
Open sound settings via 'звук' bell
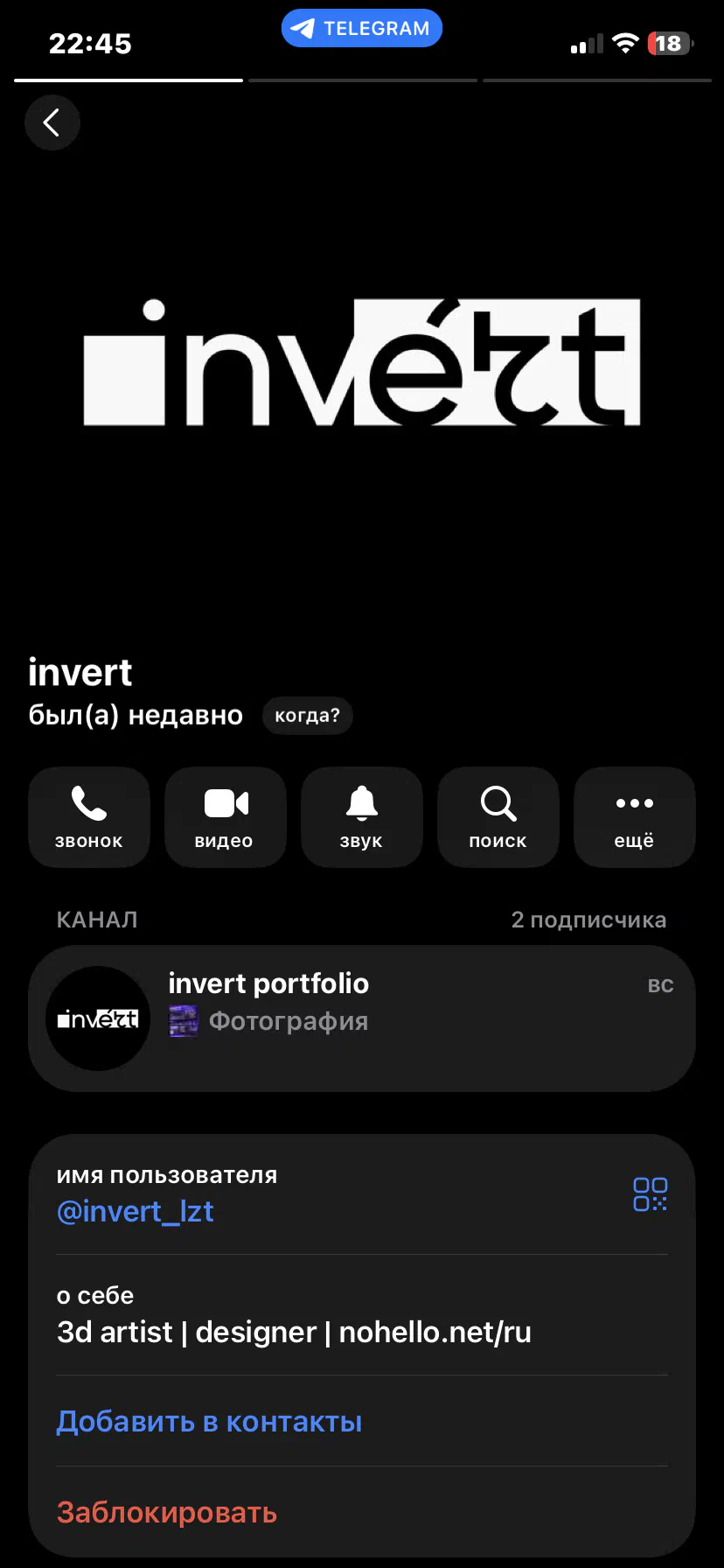(361, 816)
